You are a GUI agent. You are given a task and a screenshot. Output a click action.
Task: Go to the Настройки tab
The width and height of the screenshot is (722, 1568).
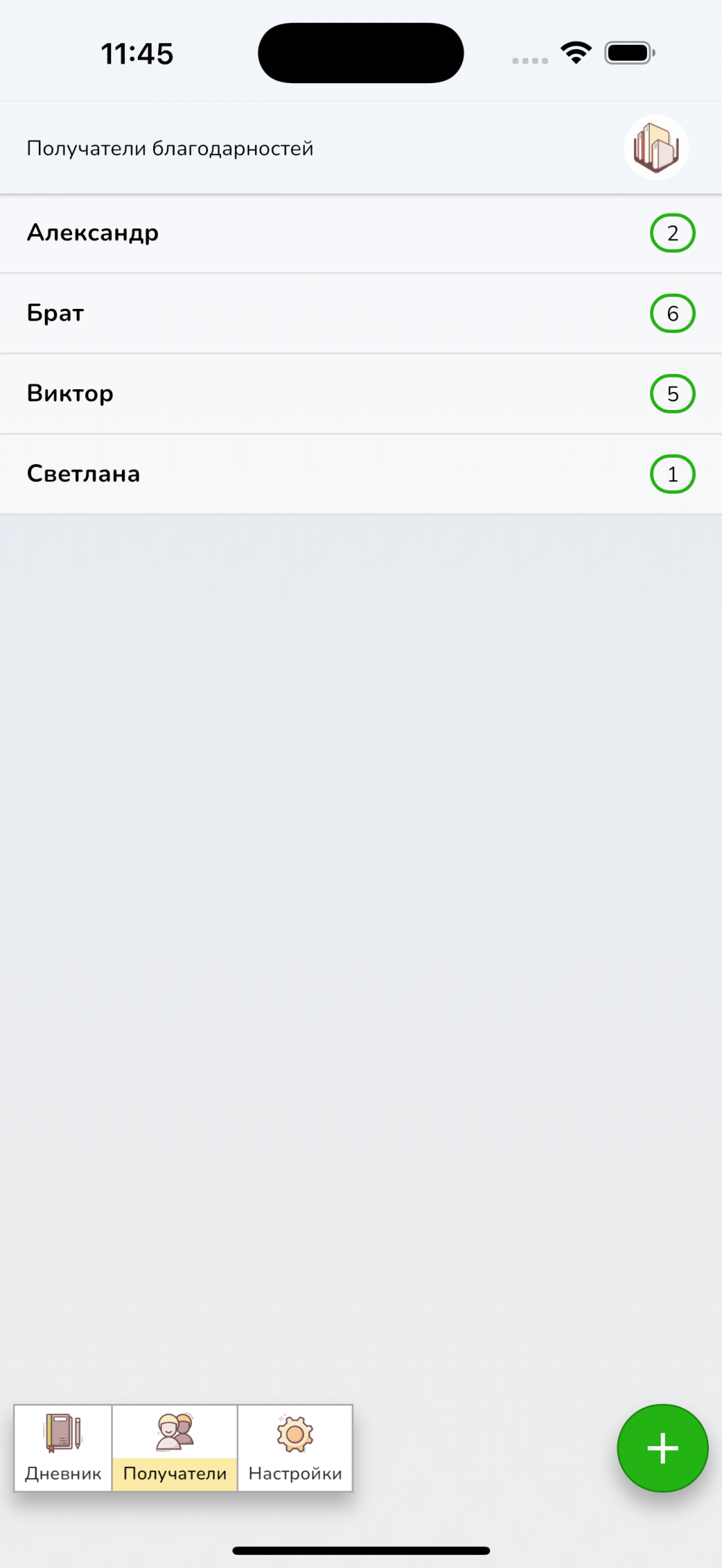point(295,1447)
